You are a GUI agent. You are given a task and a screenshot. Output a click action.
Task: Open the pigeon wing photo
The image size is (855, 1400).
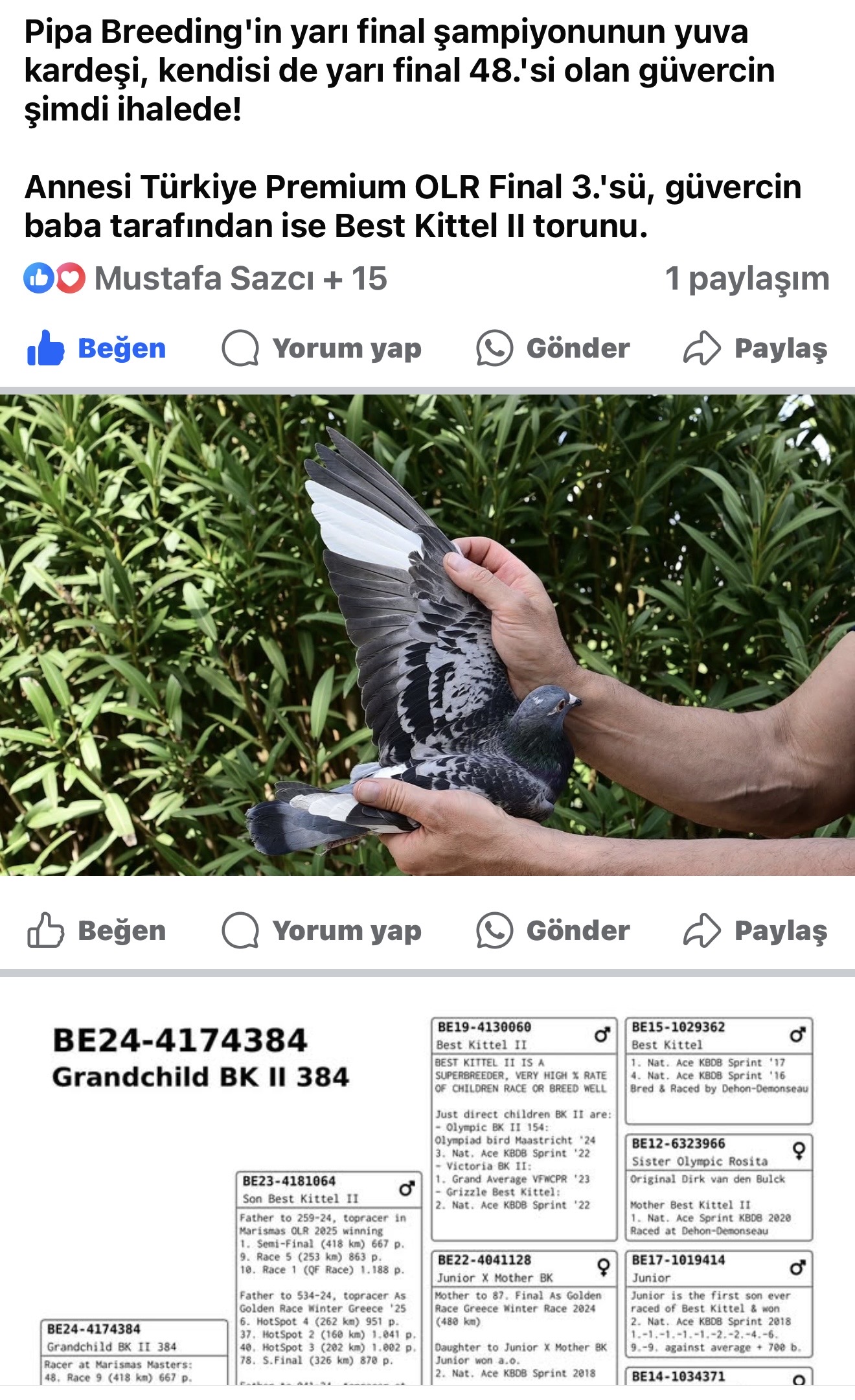point(427,635)
